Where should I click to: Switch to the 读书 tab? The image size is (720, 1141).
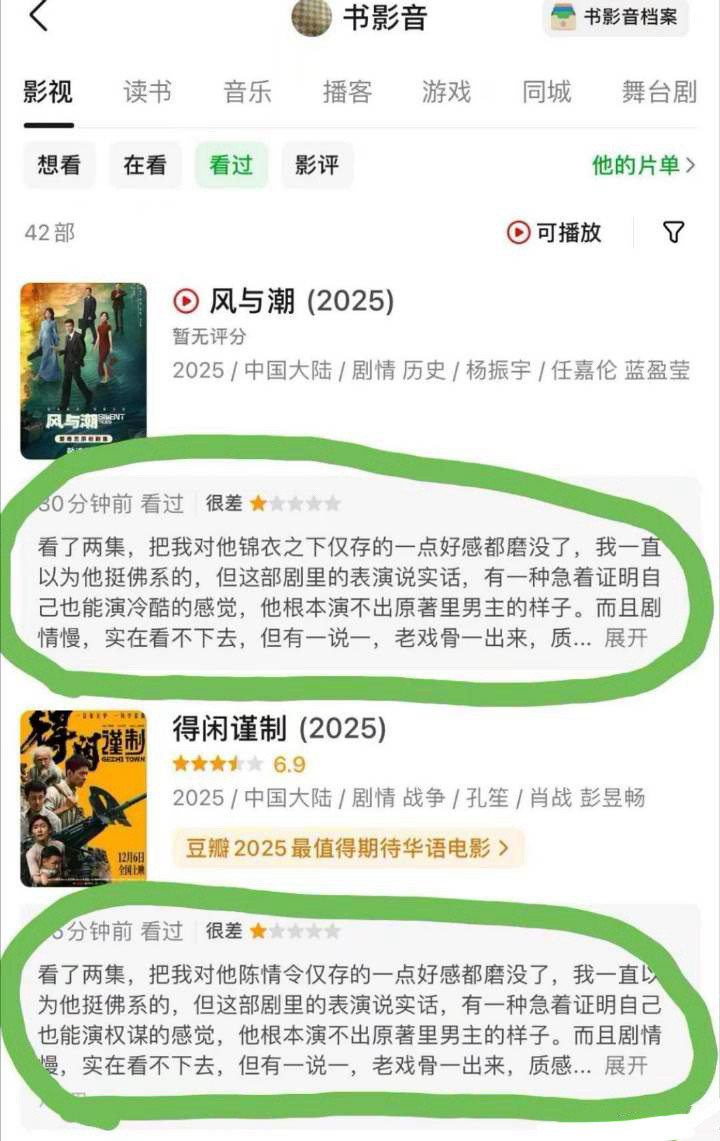[146, 91]
